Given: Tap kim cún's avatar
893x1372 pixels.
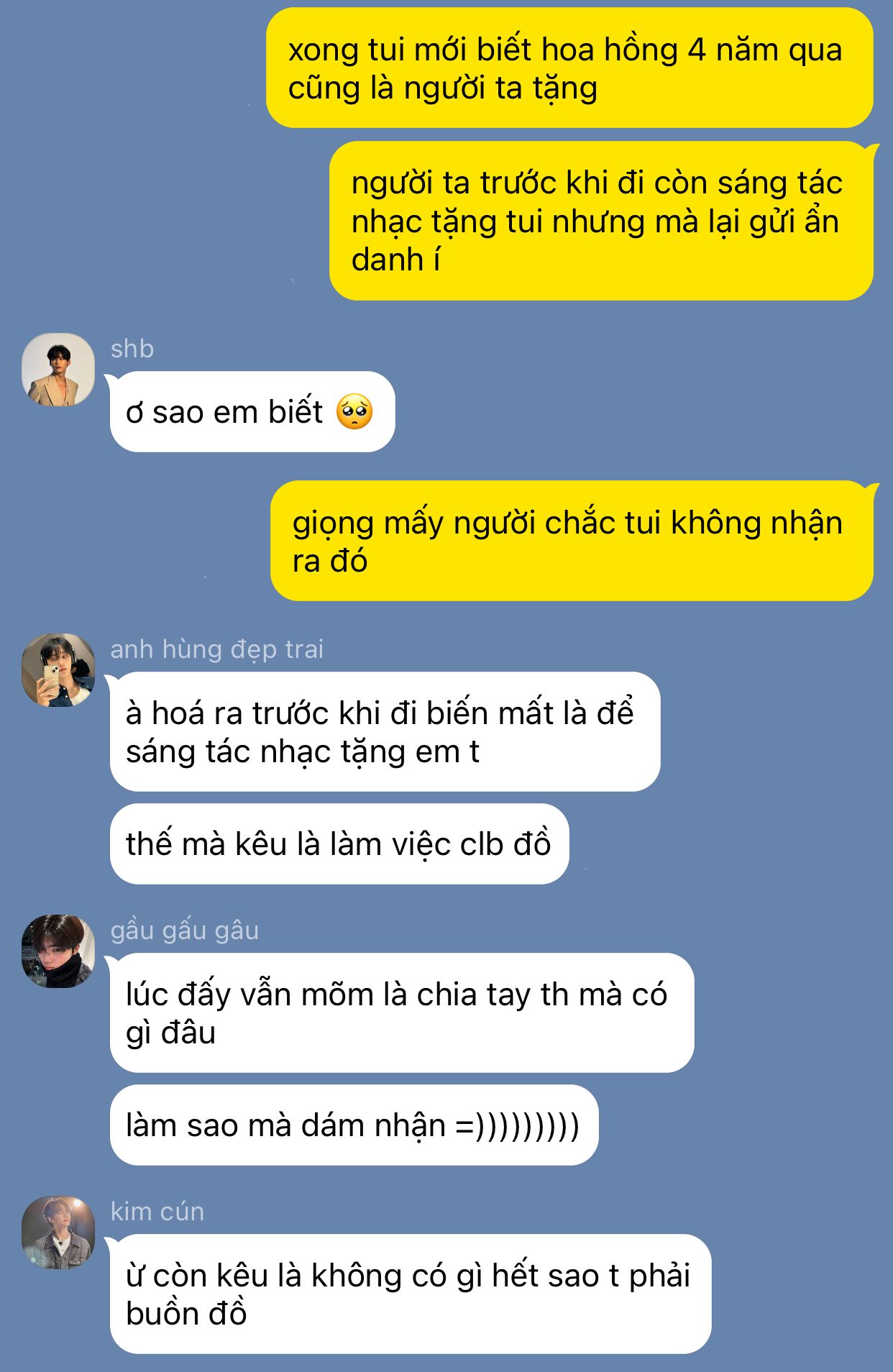Looking at the screenshot, I should [58, 1232].
